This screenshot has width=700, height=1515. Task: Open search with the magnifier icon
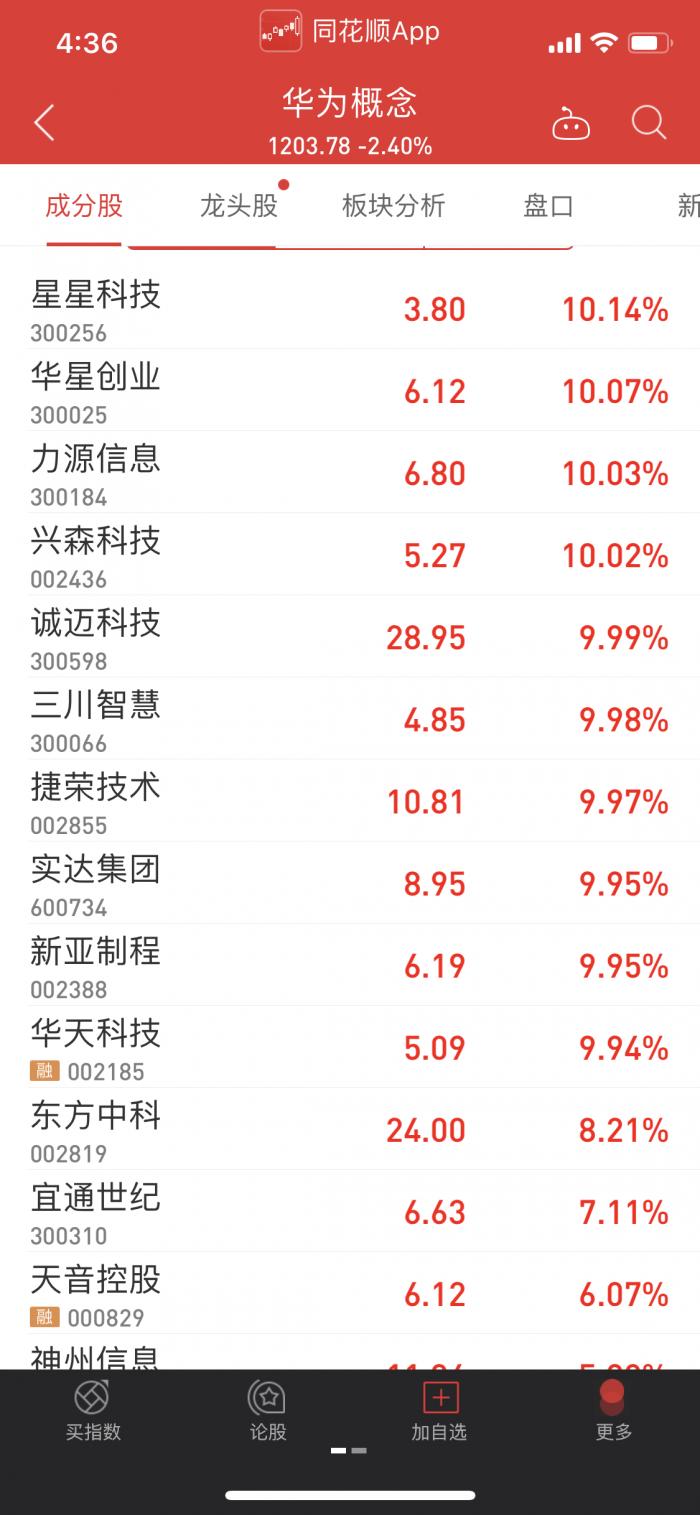pyautogui.click(x=649, y=123)
